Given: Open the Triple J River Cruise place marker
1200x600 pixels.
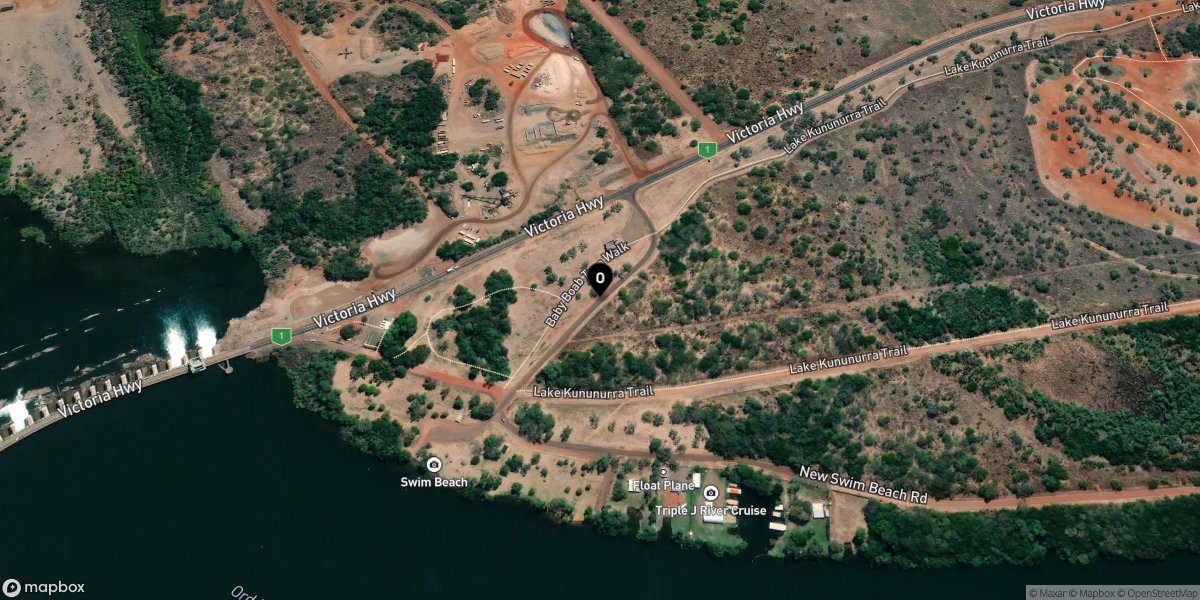Looking at the screenshot, I should click(x=711, y=493).
